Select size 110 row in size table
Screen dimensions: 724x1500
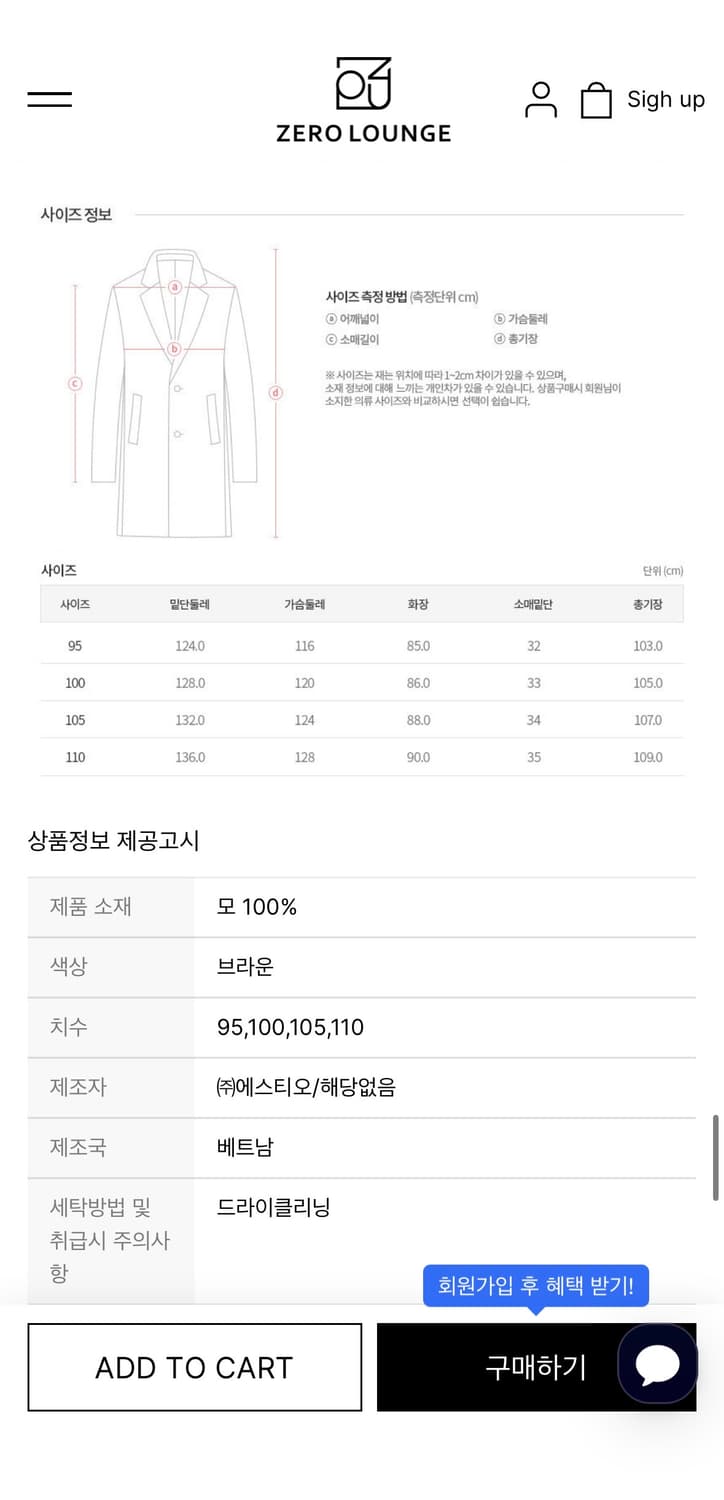(x=362, y=757)
